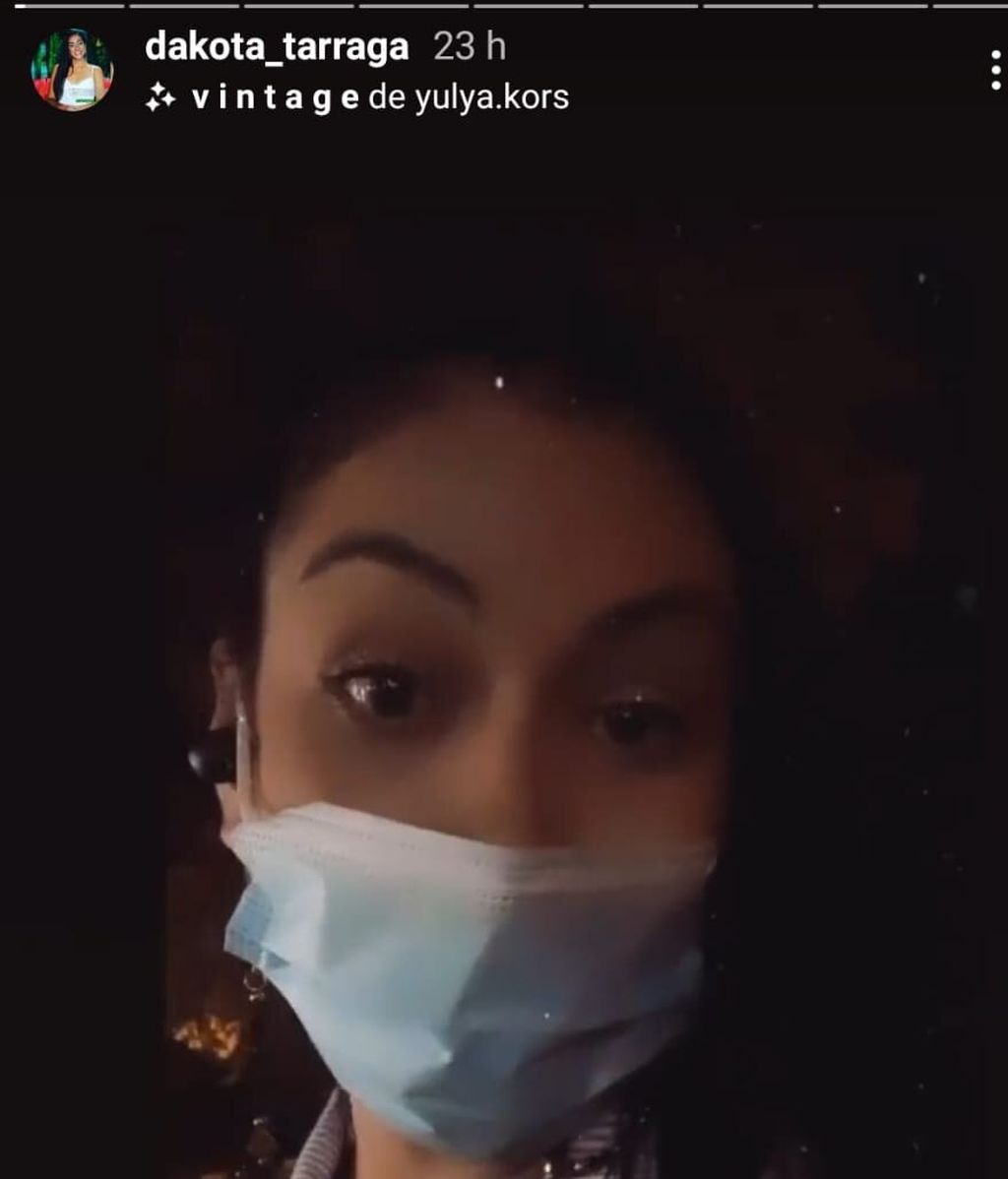
Task: Open the vintage effect by yulya.kors
Action: [357, 98]
